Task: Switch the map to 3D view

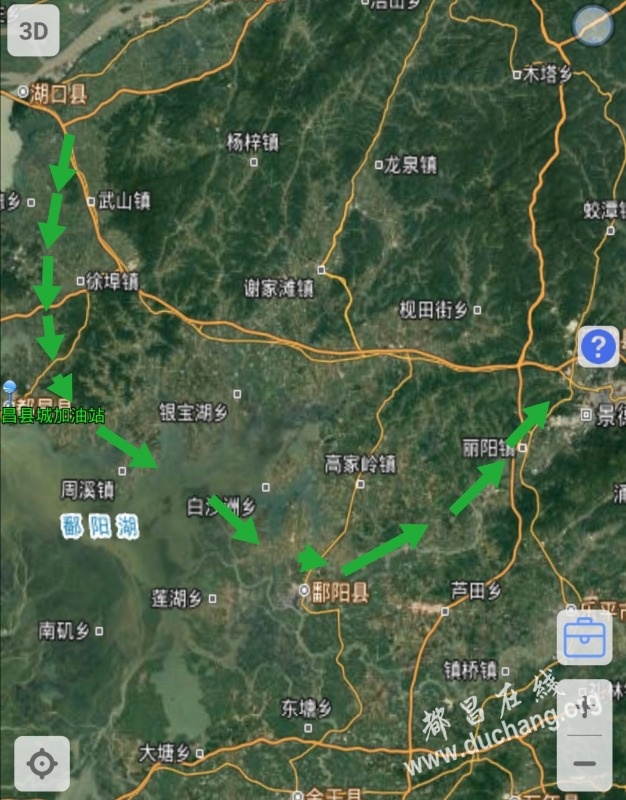Action: [x=34, y=32]
